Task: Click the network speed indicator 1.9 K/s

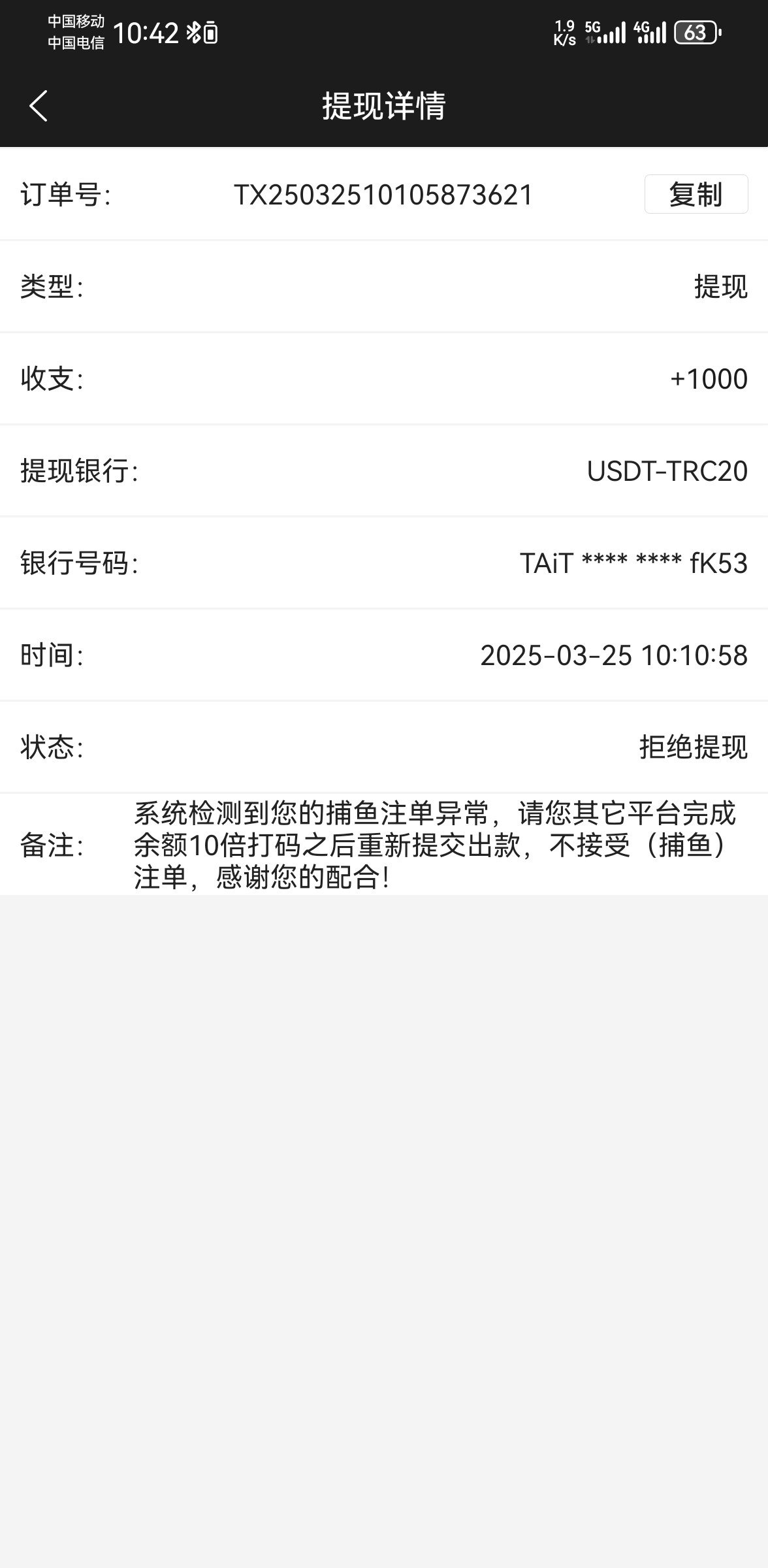Action: (563, 31)
